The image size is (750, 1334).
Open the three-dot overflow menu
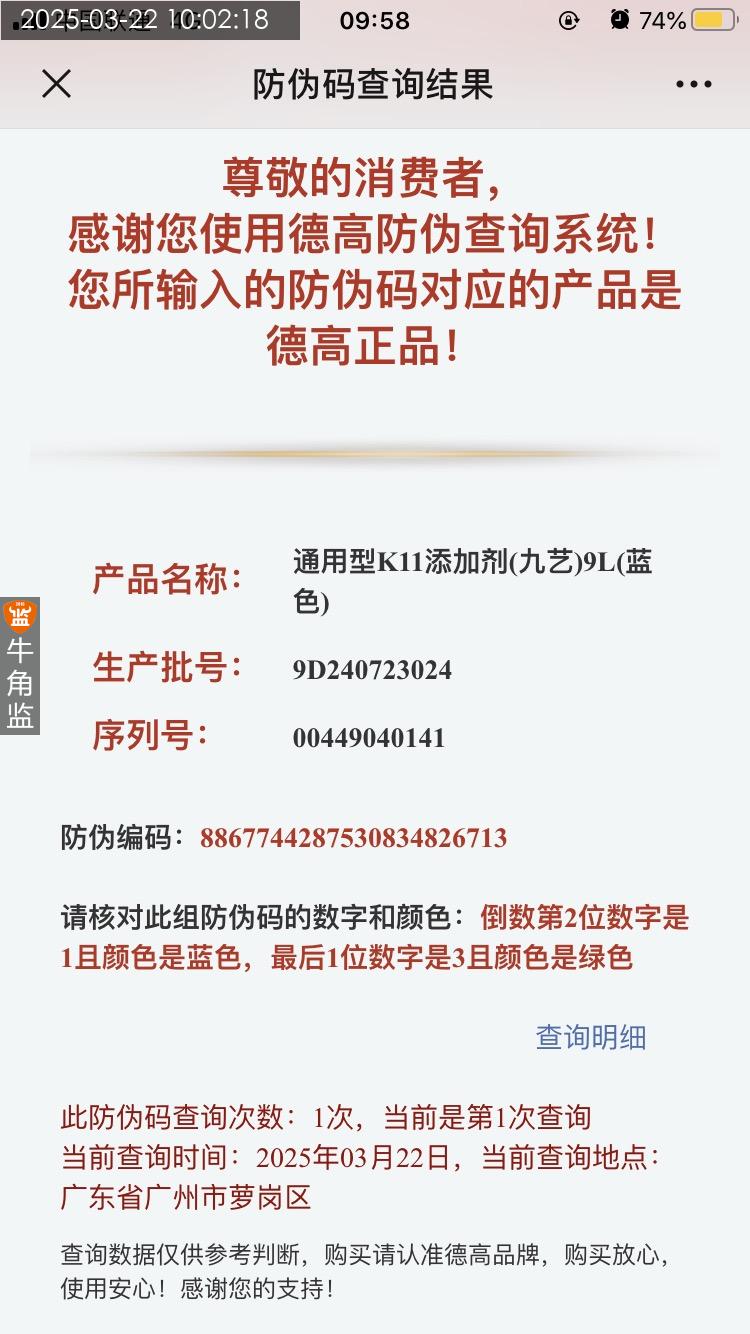click(694, 84)
